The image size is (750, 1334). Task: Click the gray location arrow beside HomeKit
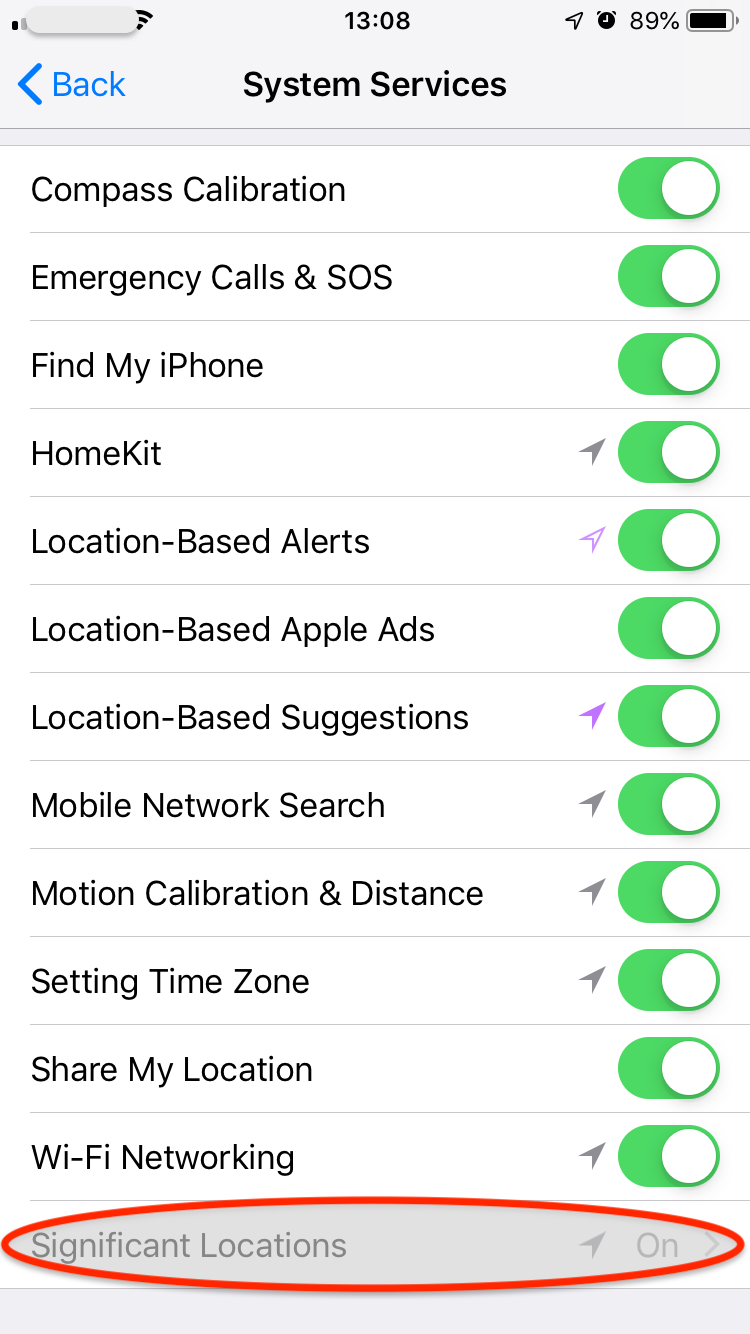[x=591, y=452]
